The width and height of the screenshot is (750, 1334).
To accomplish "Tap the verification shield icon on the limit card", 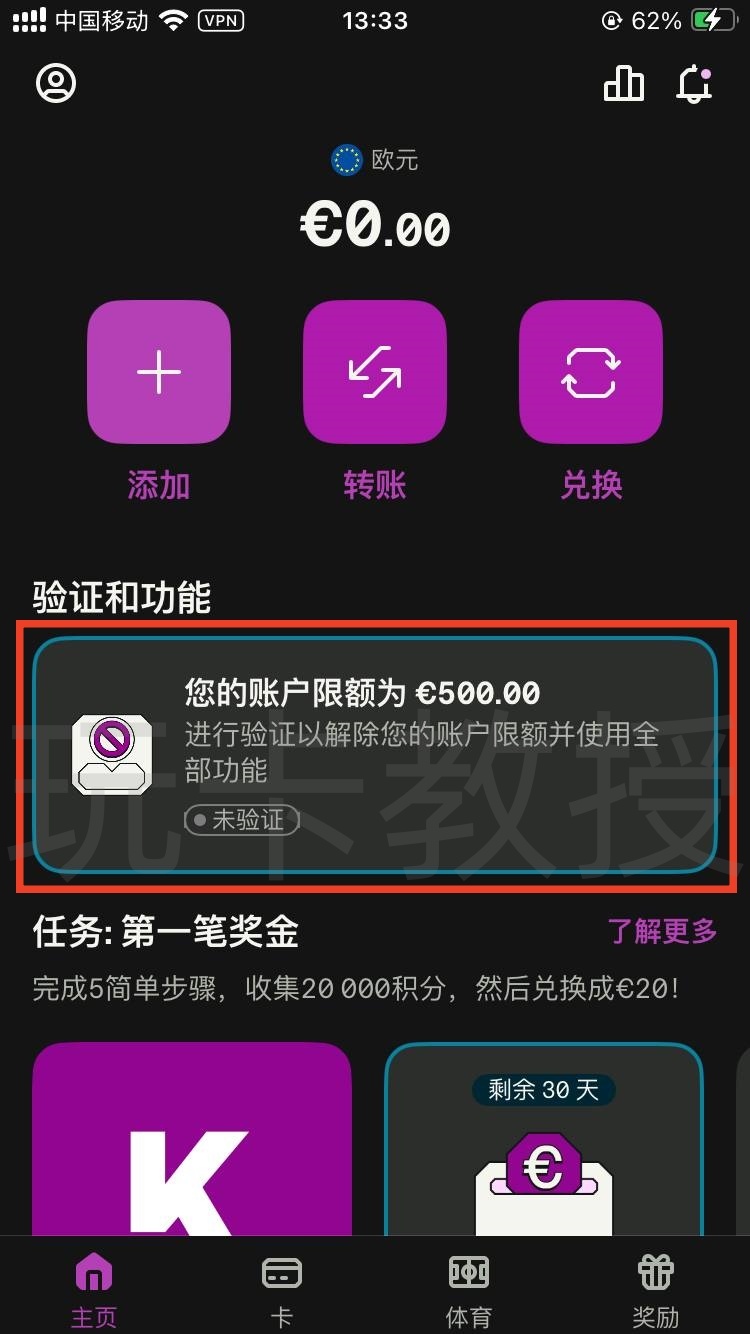I will click(112, 755).
